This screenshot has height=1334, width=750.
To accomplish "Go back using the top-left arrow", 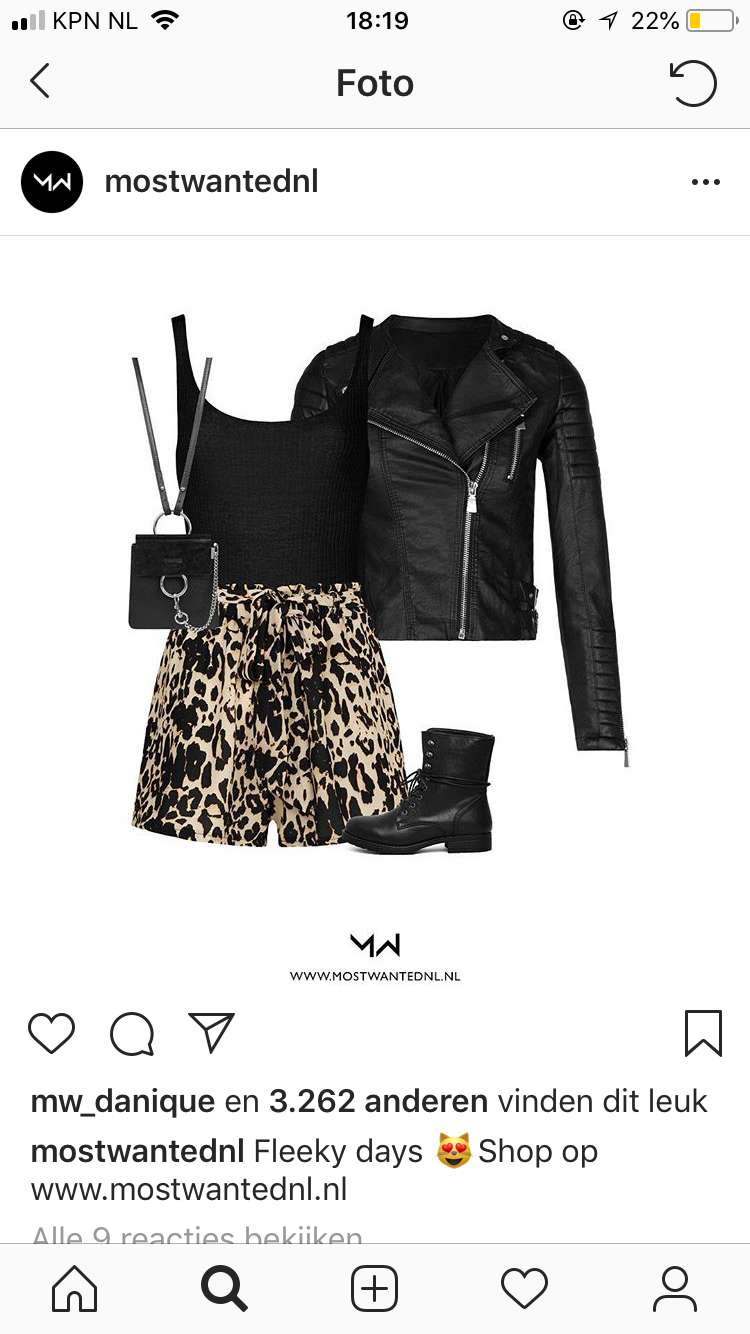I will click(40, 82).
